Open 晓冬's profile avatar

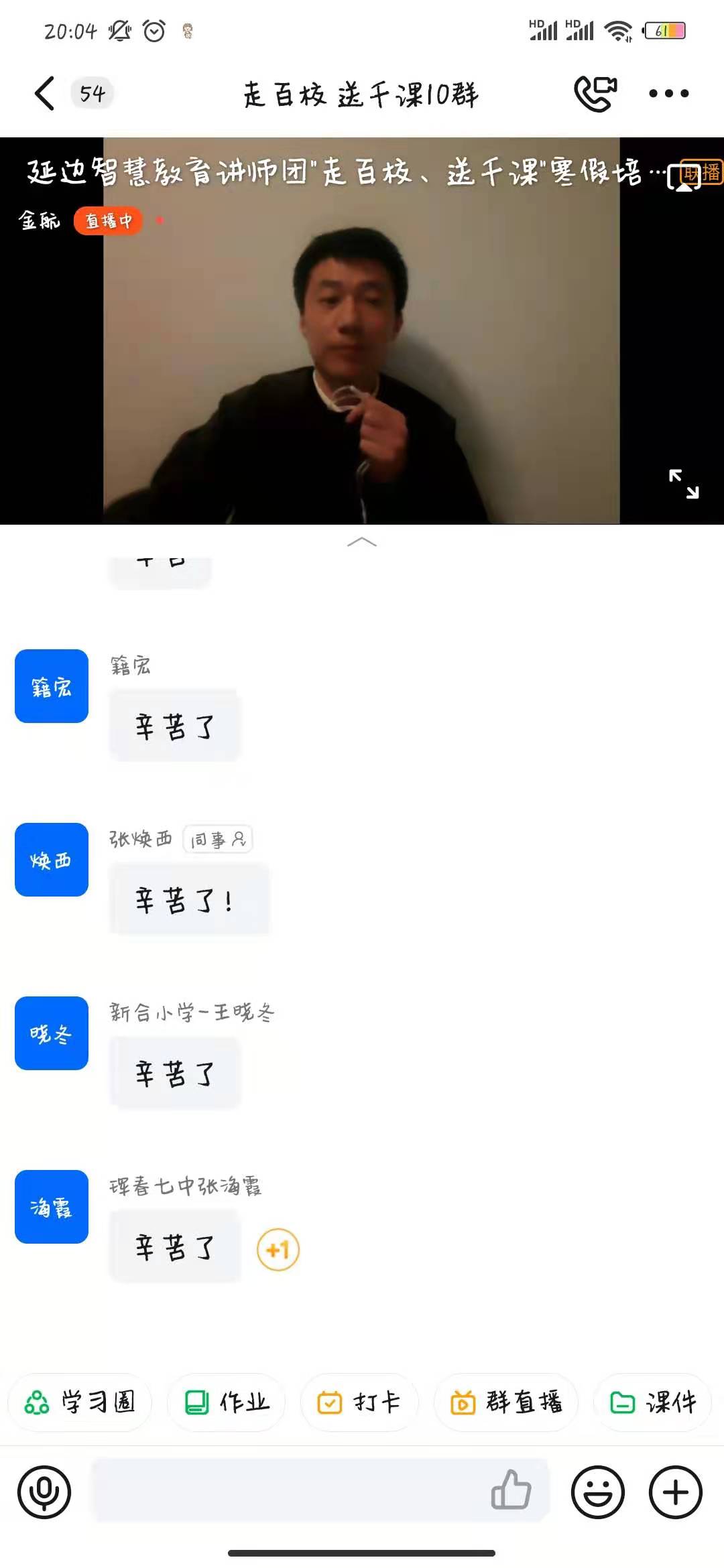click(52, 1033)
